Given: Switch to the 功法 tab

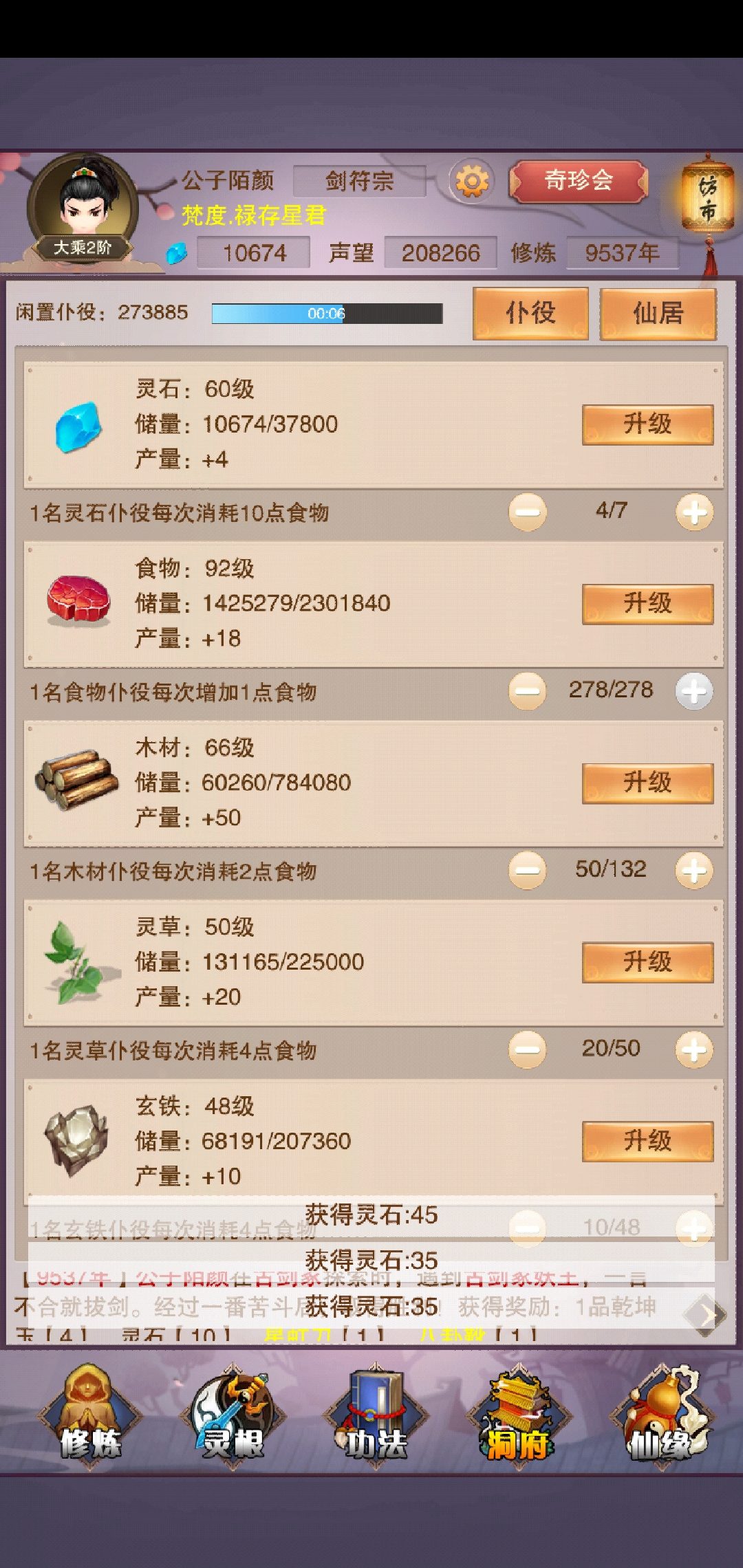Looking at the screenshot, I should coord(376,1417).
